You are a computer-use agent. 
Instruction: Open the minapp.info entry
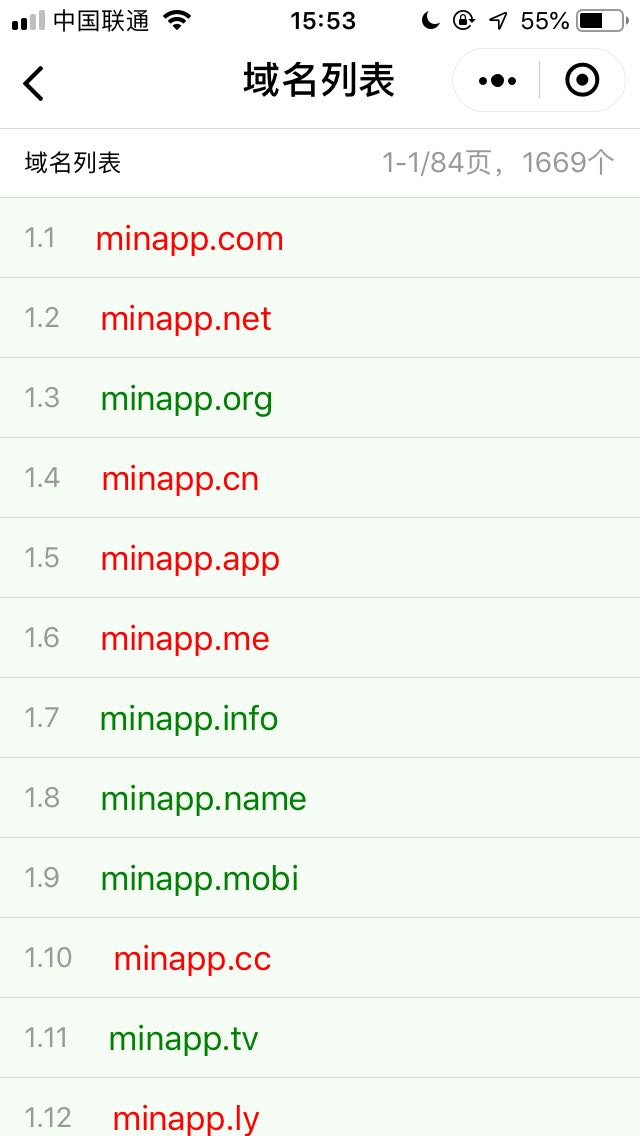(320, 718)
